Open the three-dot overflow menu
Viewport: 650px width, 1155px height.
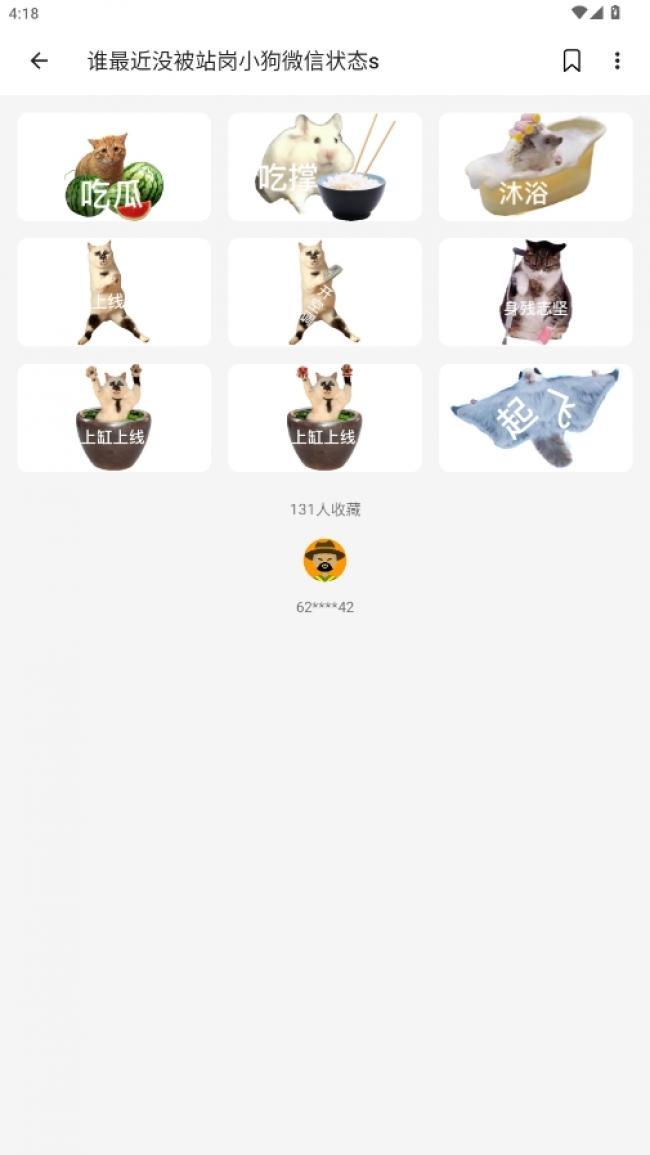617,61
